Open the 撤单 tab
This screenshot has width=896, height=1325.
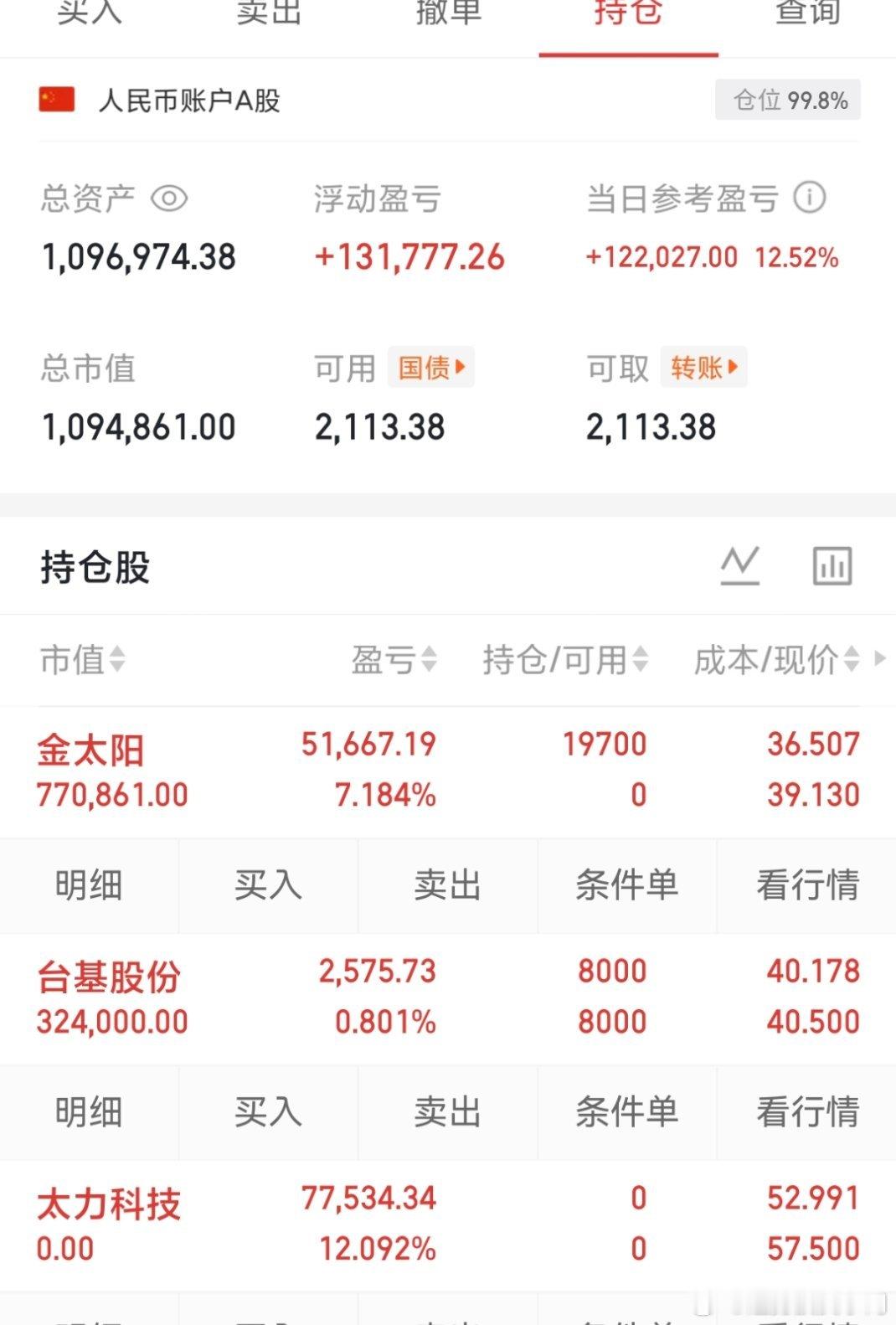[449, 13]
